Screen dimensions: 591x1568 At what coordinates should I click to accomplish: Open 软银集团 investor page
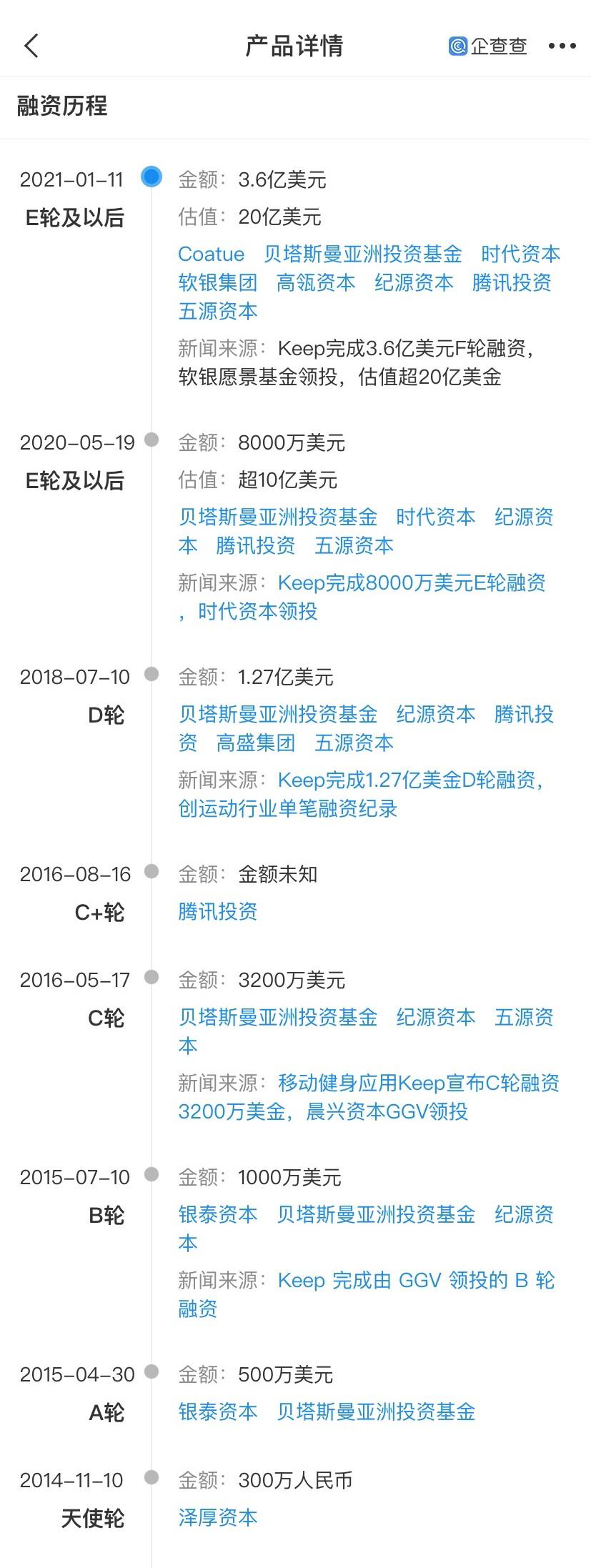[217, 282]
